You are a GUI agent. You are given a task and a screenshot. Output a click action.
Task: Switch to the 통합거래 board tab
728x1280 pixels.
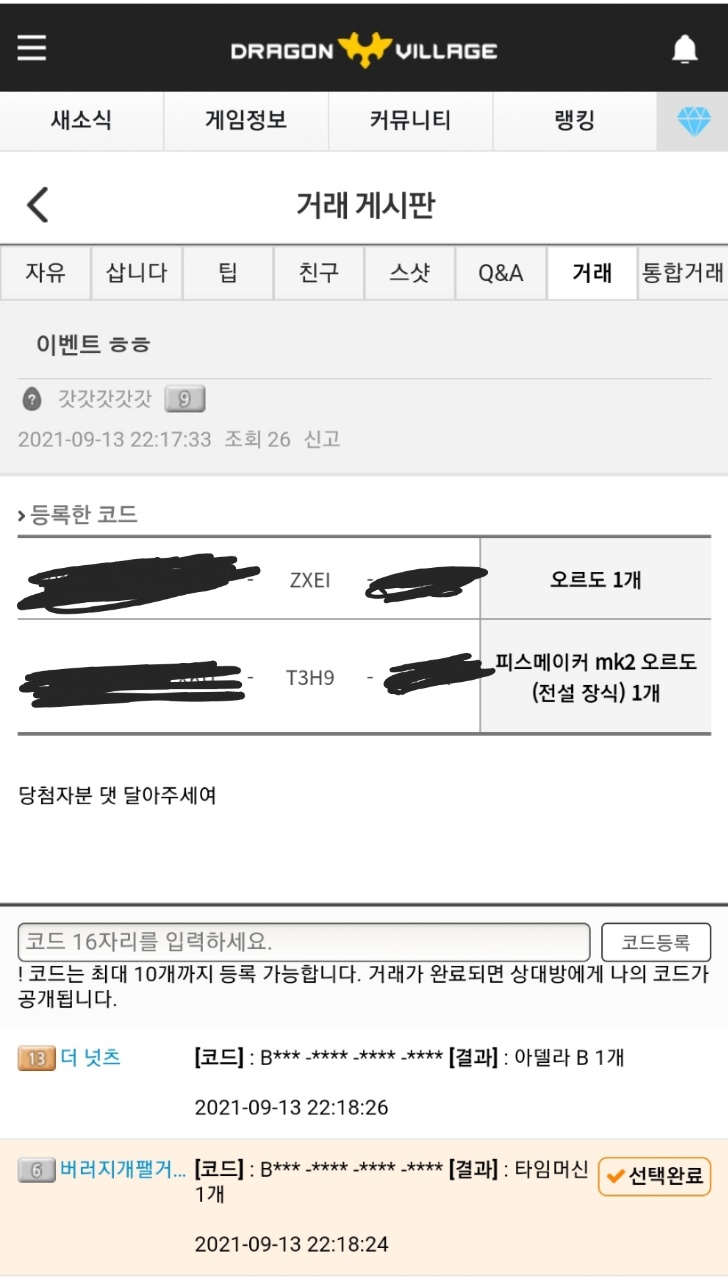click(683, 273)
